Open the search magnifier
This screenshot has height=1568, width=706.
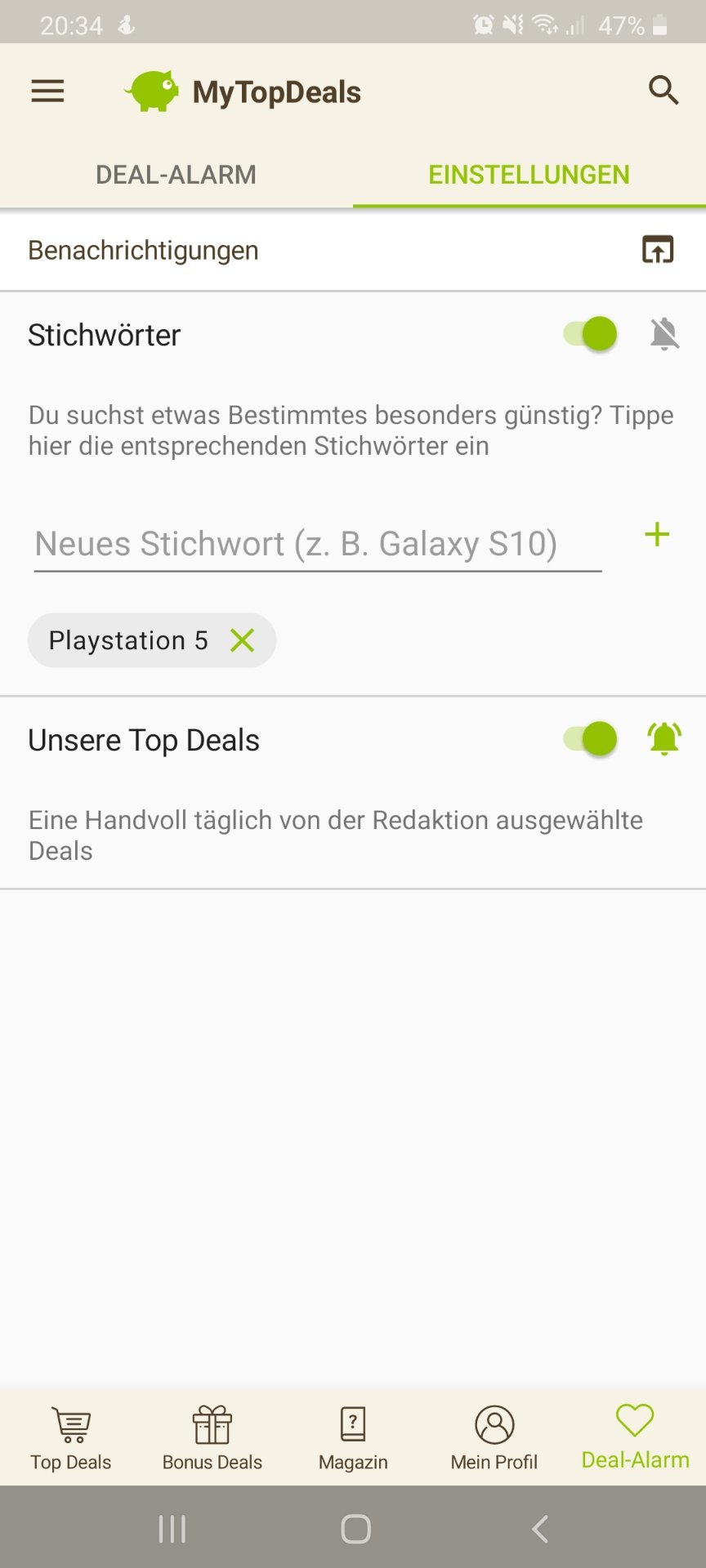pos(664,91)
